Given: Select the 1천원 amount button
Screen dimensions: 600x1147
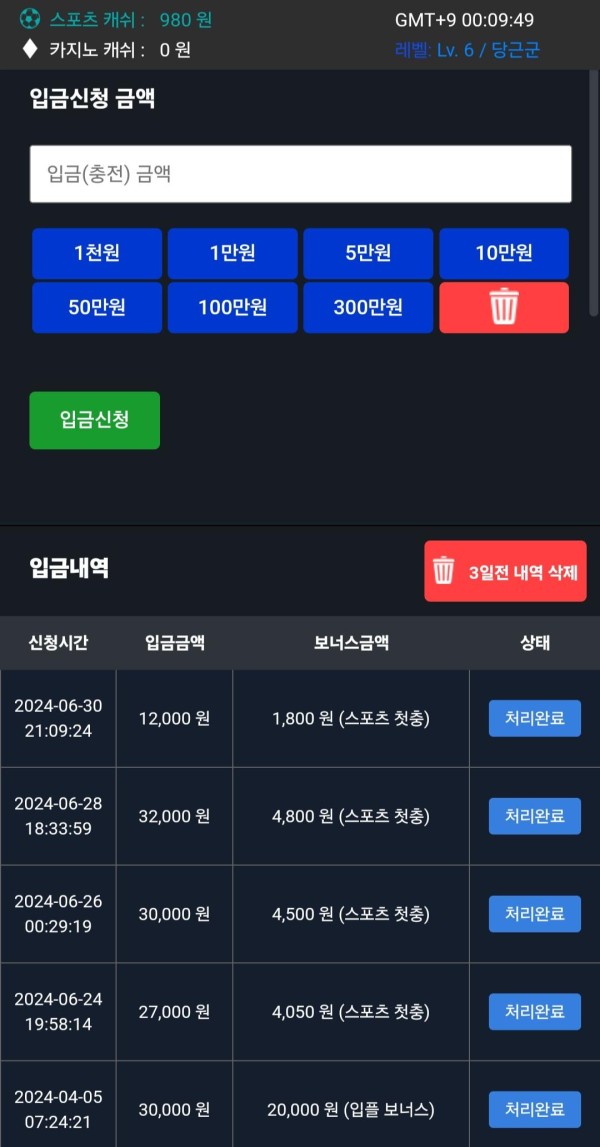Looking at the screenshot, I should pos(97,253).
